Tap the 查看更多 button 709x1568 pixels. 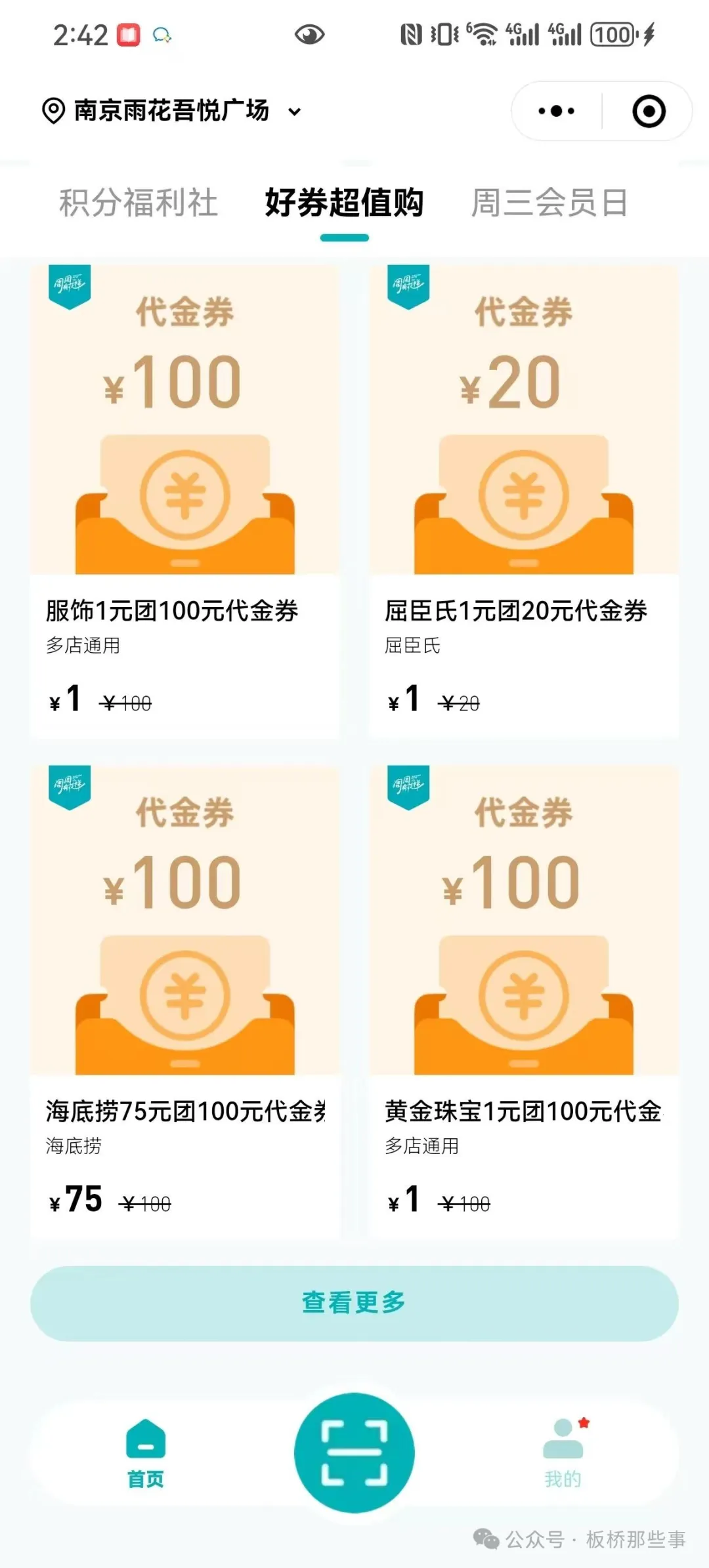(354, 1303)
